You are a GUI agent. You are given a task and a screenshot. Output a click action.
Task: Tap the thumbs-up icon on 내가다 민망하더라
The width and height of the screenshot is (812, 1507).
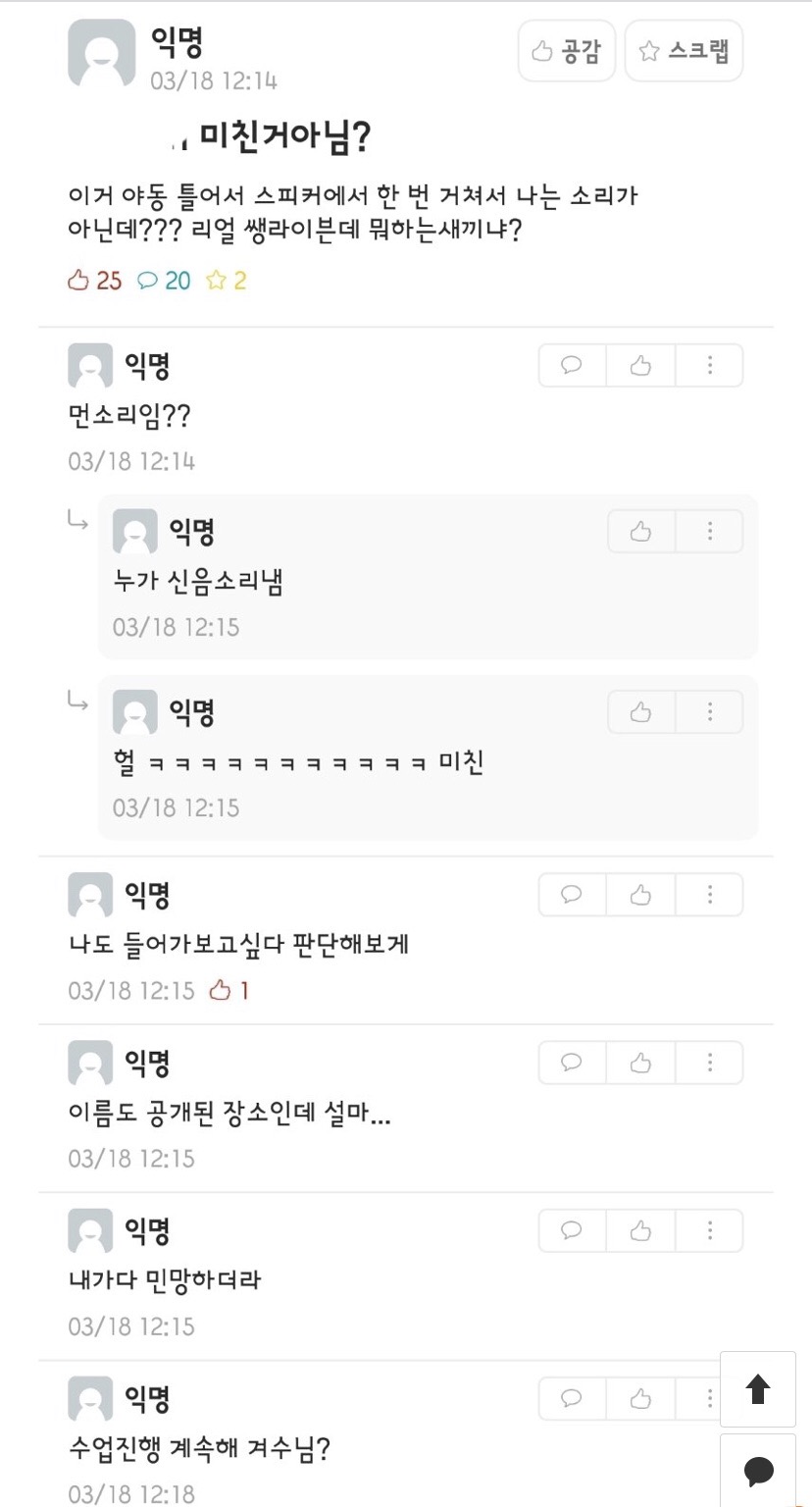tap(640, 1230)
